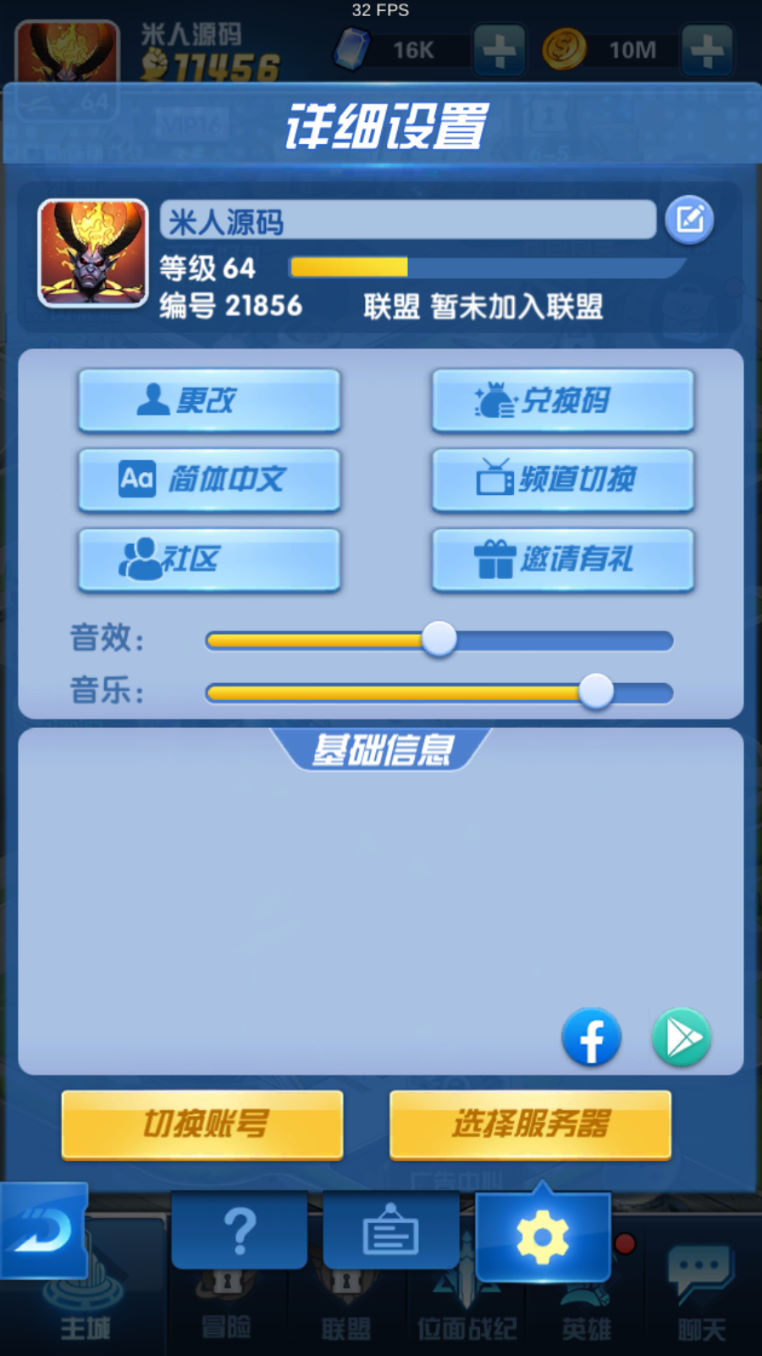Screen dimensions: 762x1356
Task: Change language via 简体中文 button
Action: pos(209,480)
